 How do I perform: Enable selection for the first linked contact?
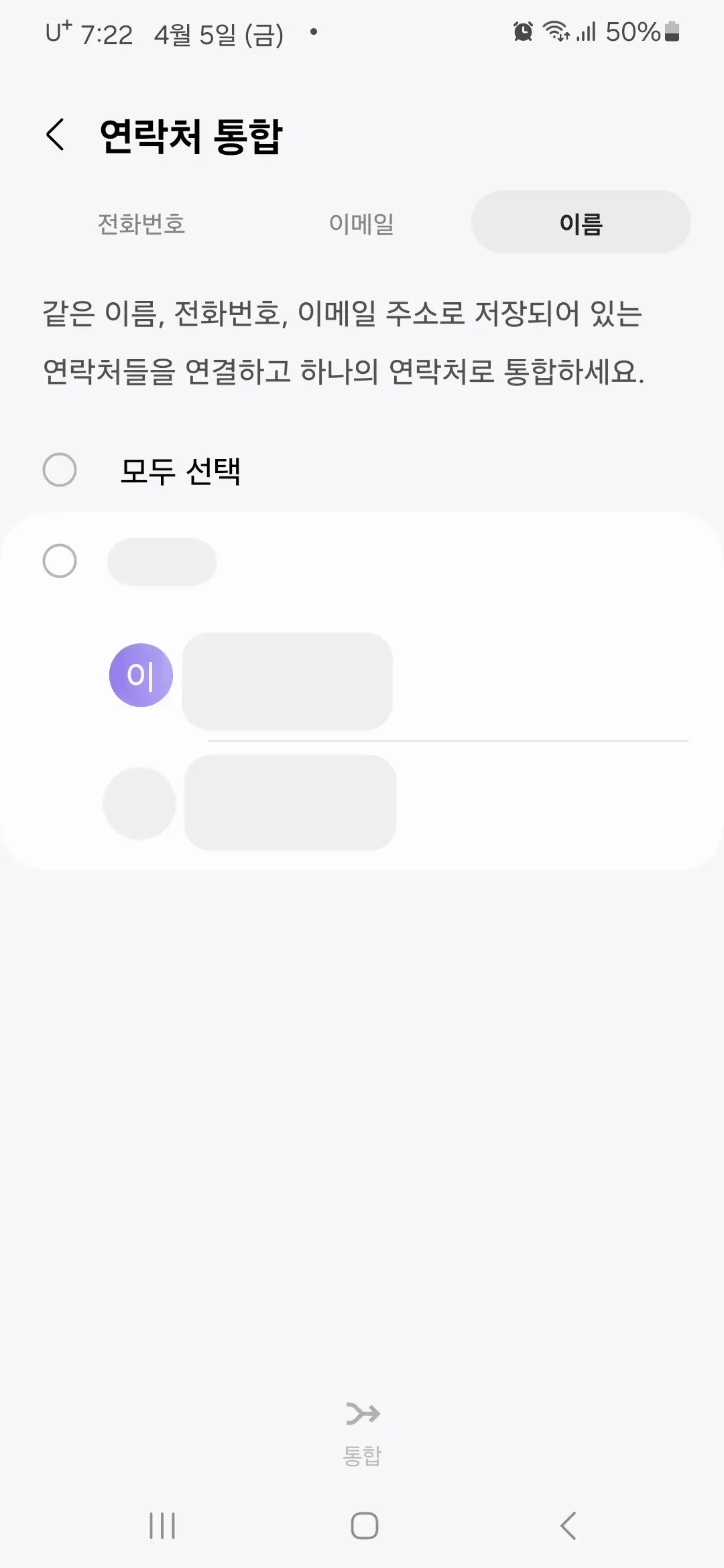(x=60, y=560)
